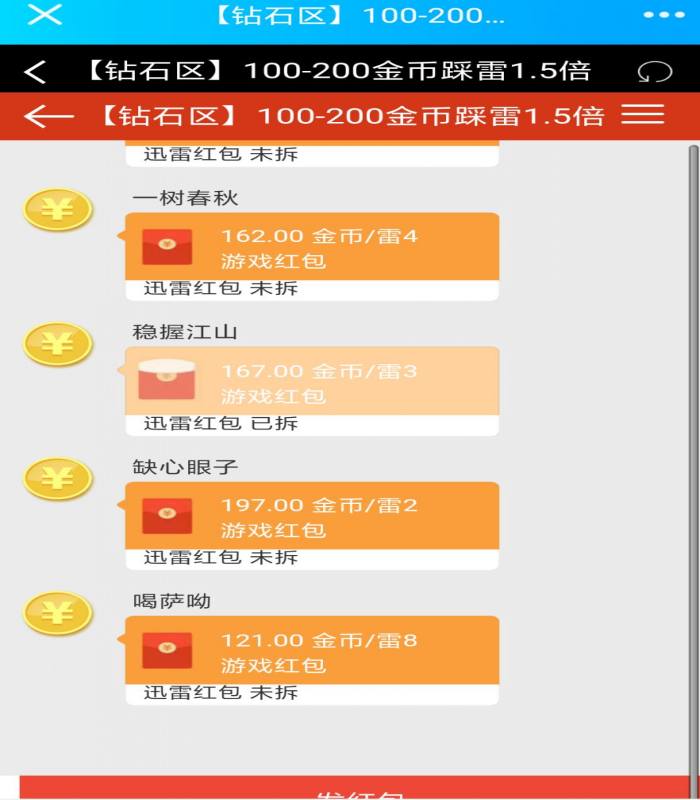Close the page with the X icon

click(44, 15)
